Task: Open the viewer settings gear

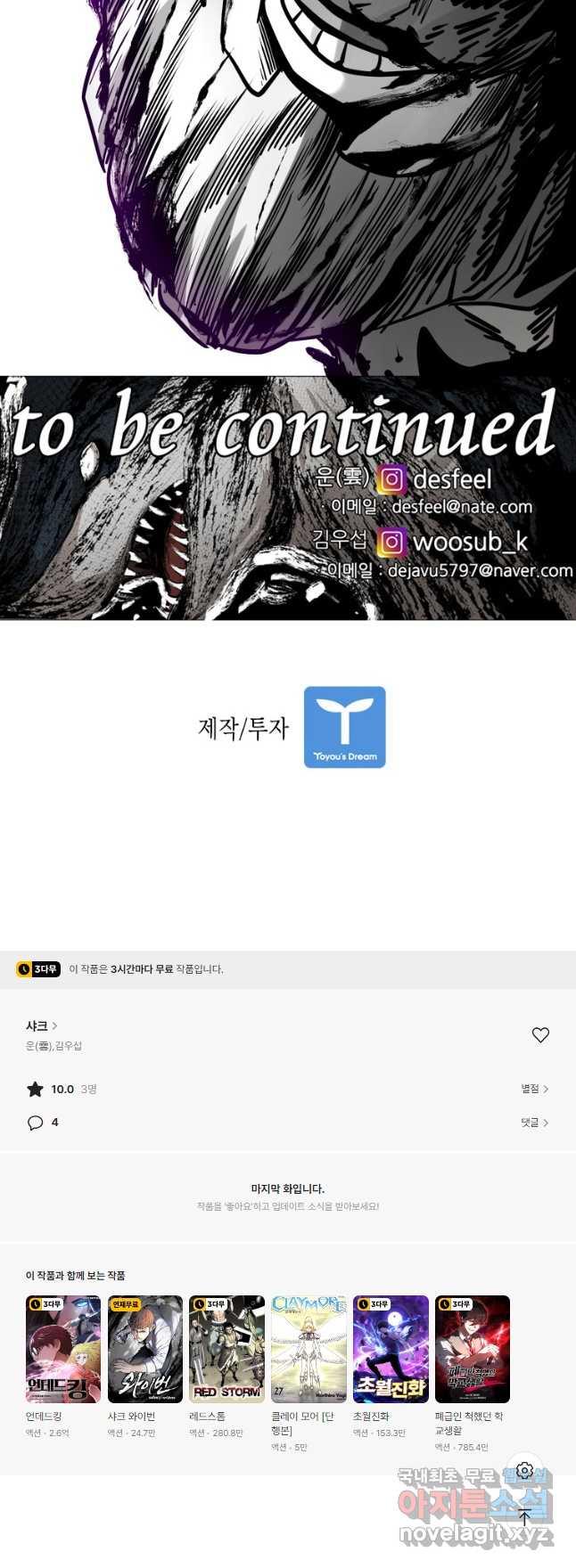Action: [524, 1470]
